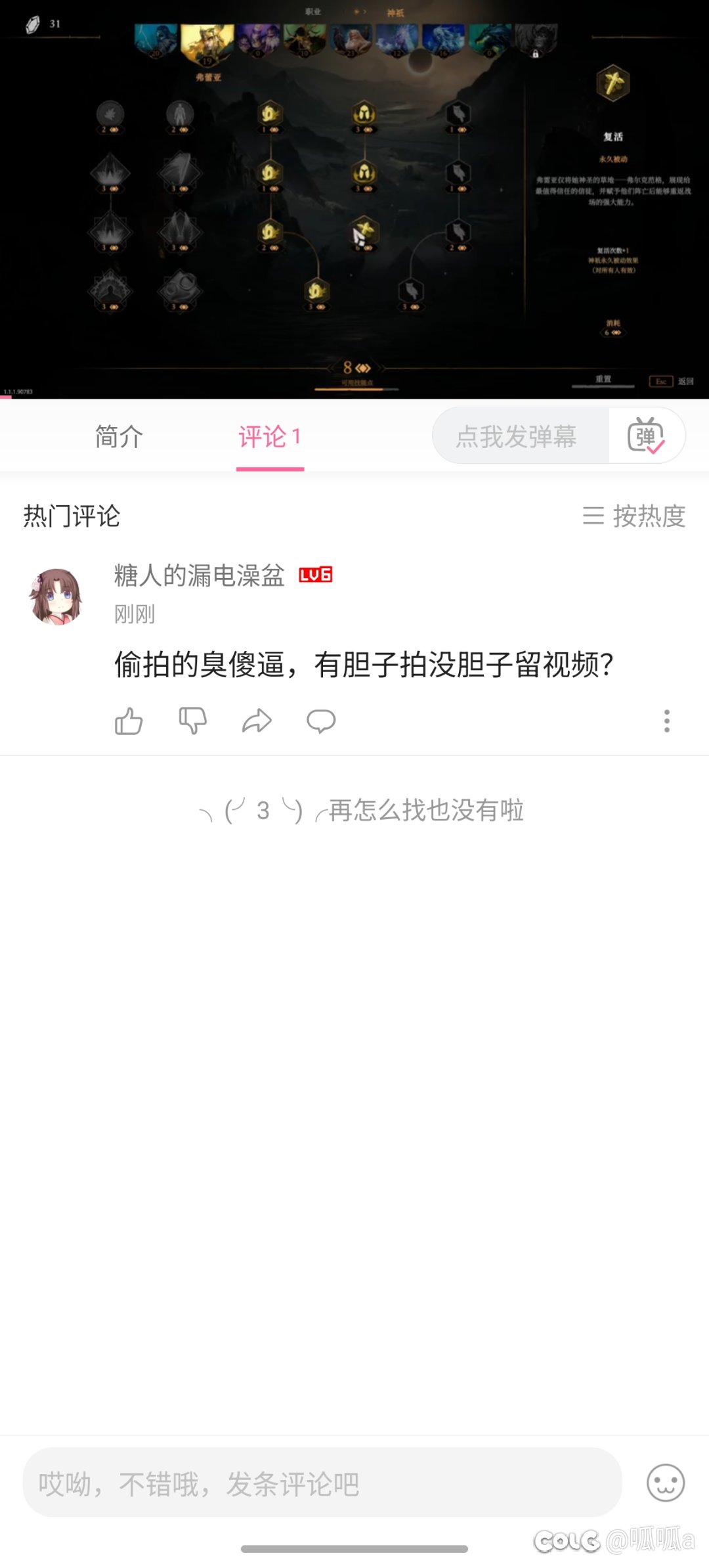Tap the video player to show controls
Image resolution: width=709 pixels, height=1568 pixels.
click(x=354, y=197)
